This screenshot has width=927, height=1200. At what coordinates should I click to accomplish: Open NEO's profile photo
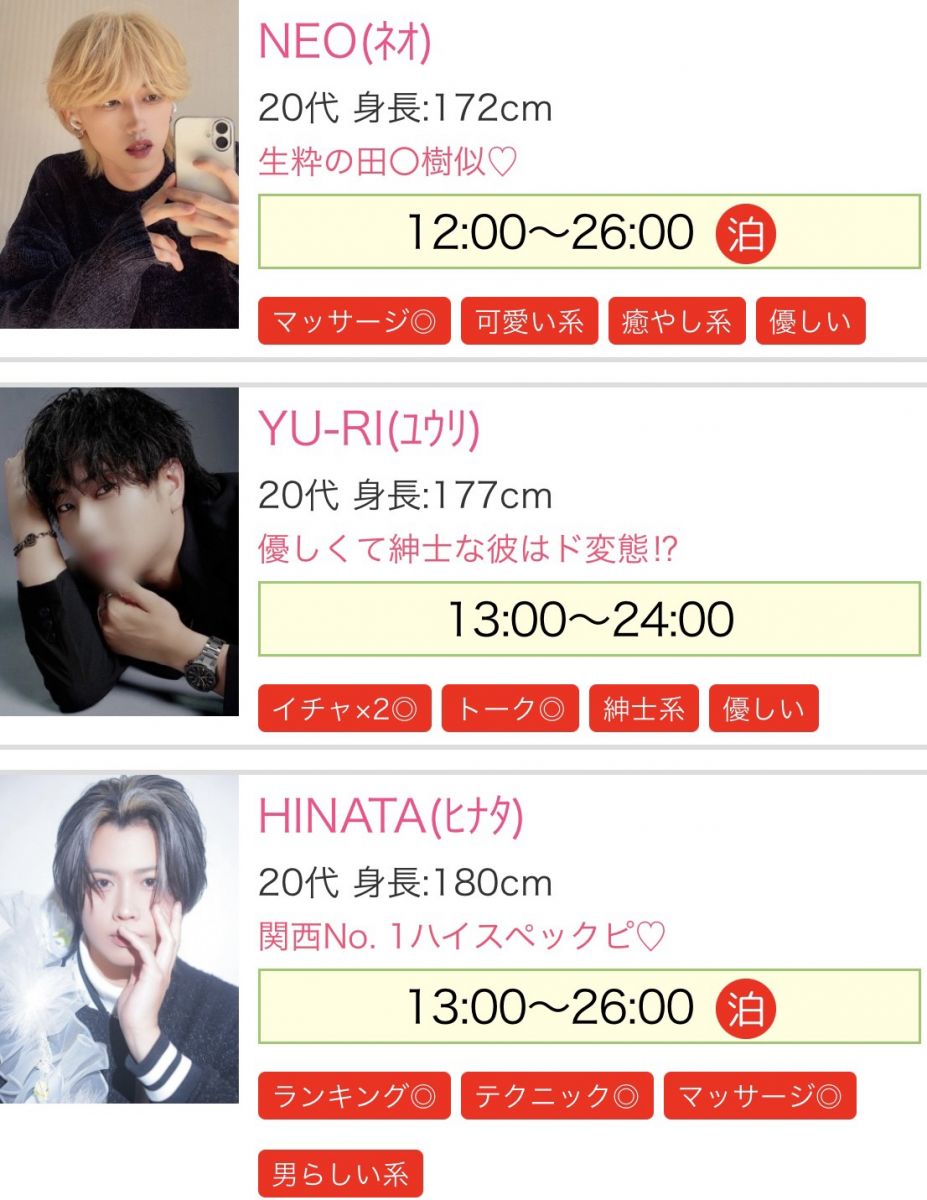pos(119,165)
